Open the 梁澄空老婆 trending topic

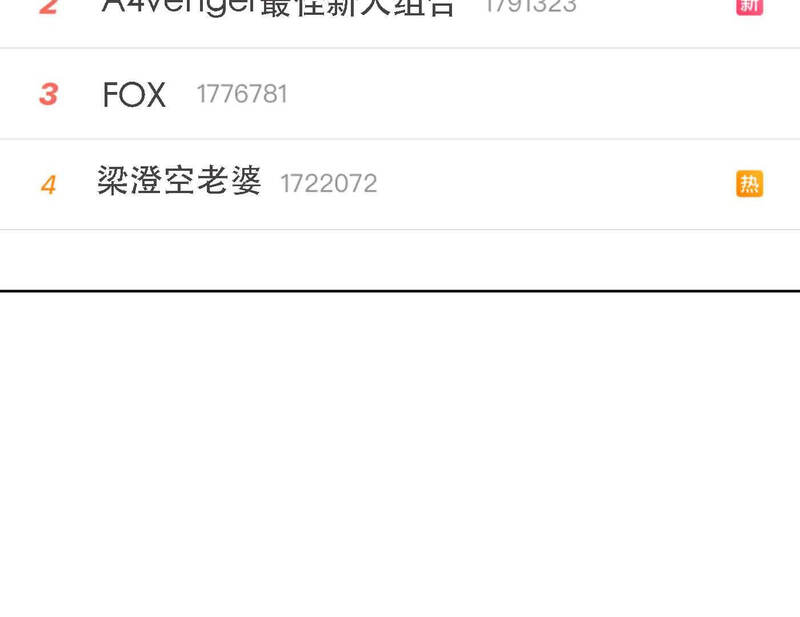coord(180,182)
